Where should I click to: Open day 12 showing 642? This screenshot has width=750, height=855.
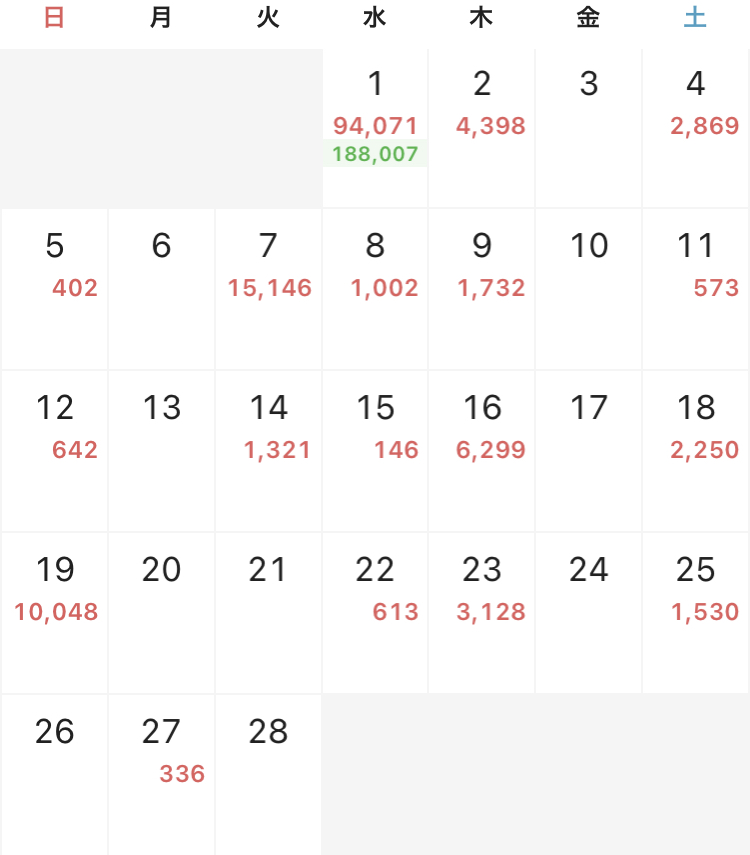(54, 451)
